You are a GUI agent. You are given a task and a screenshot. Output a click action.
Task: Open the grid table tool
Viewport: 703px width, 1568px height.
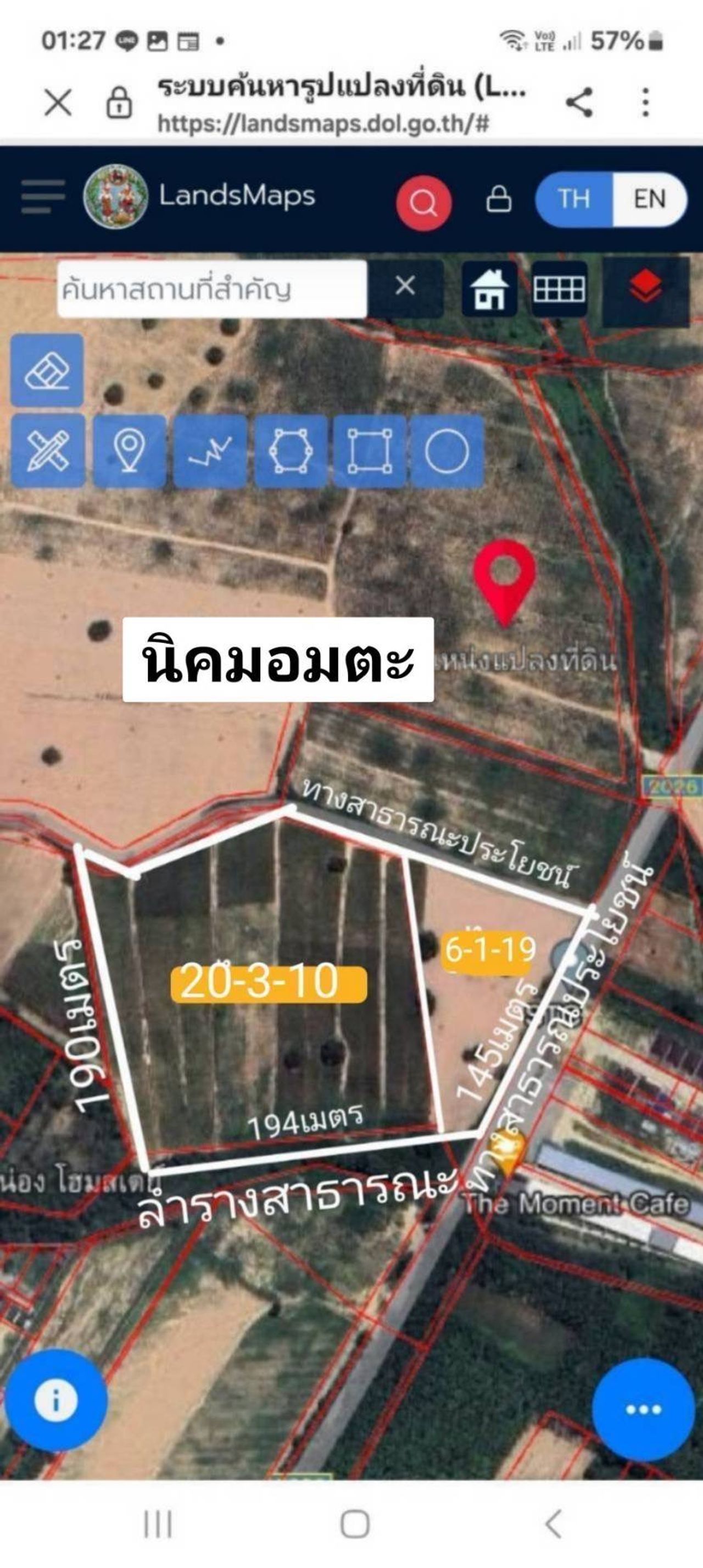[559, 289]
